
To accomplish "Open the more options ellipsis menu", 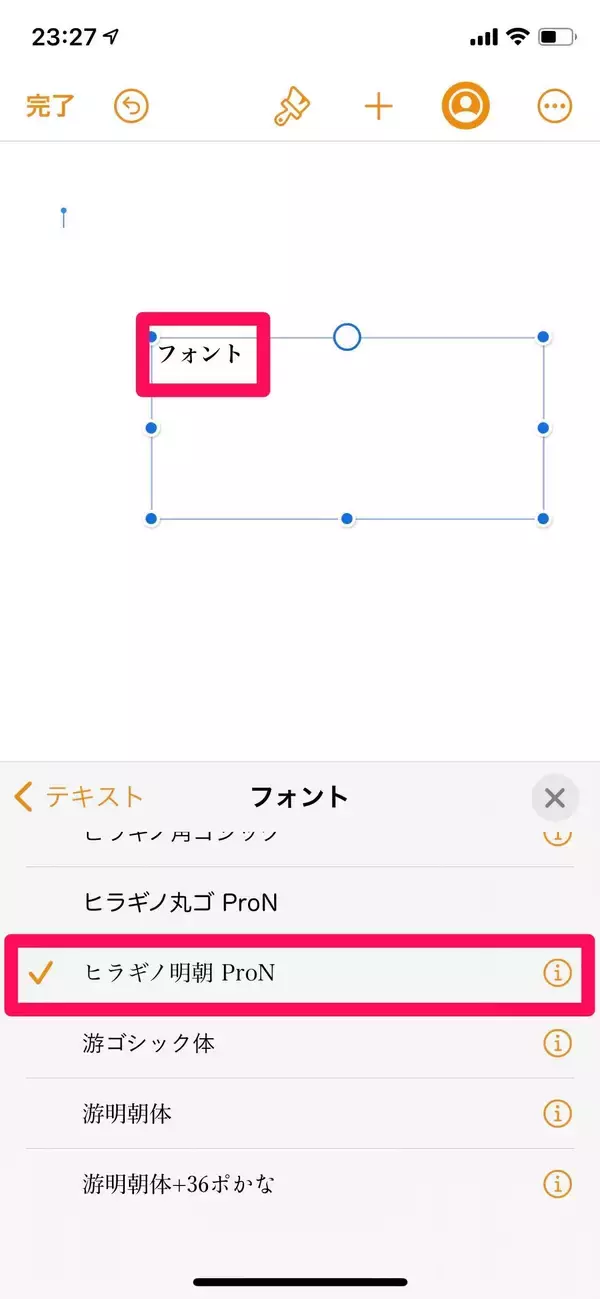I will 555,106.
